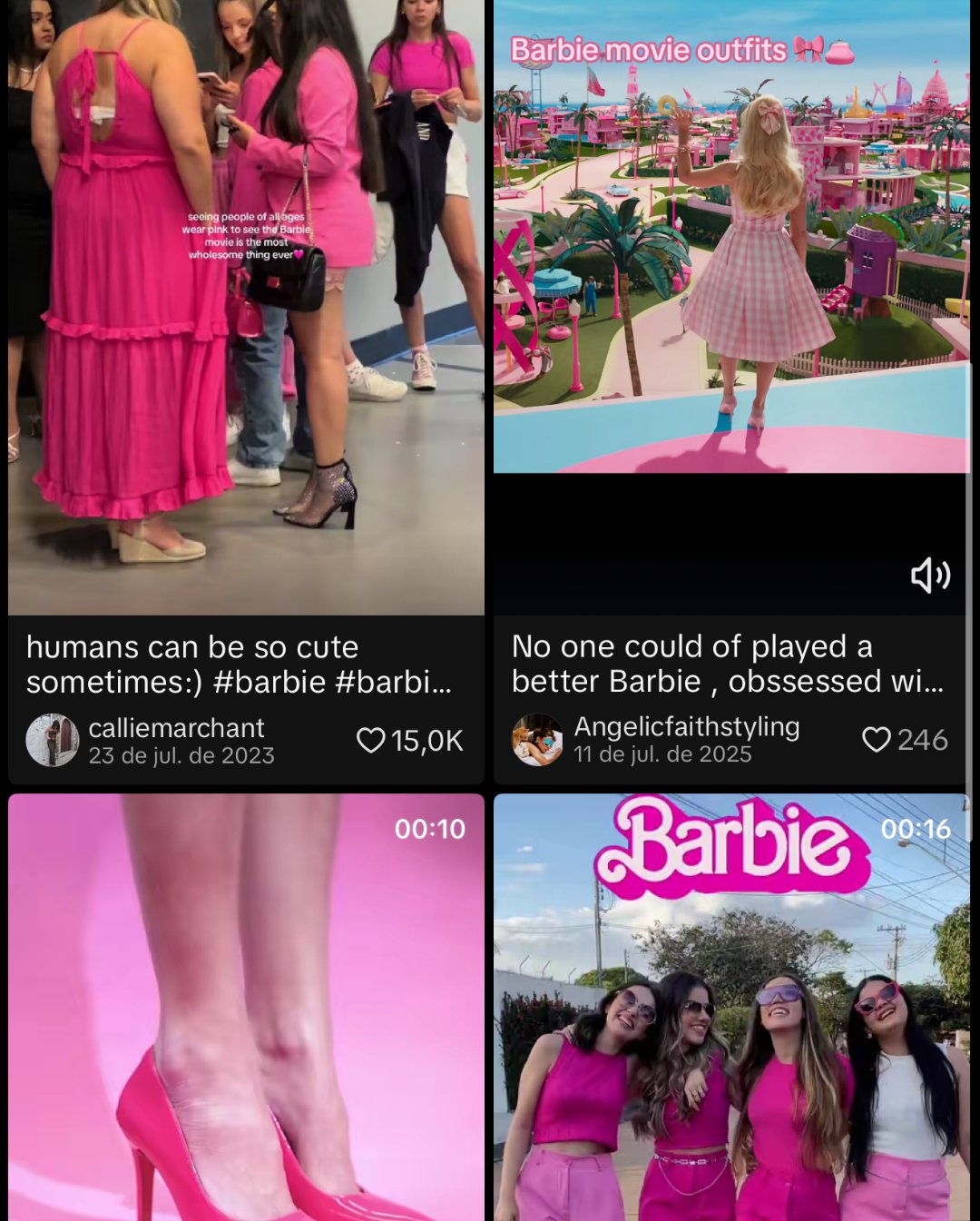Open calliemarchant's pink outfits video
Viewport: 980px width, 1221px height.
(x=246, y=309)
